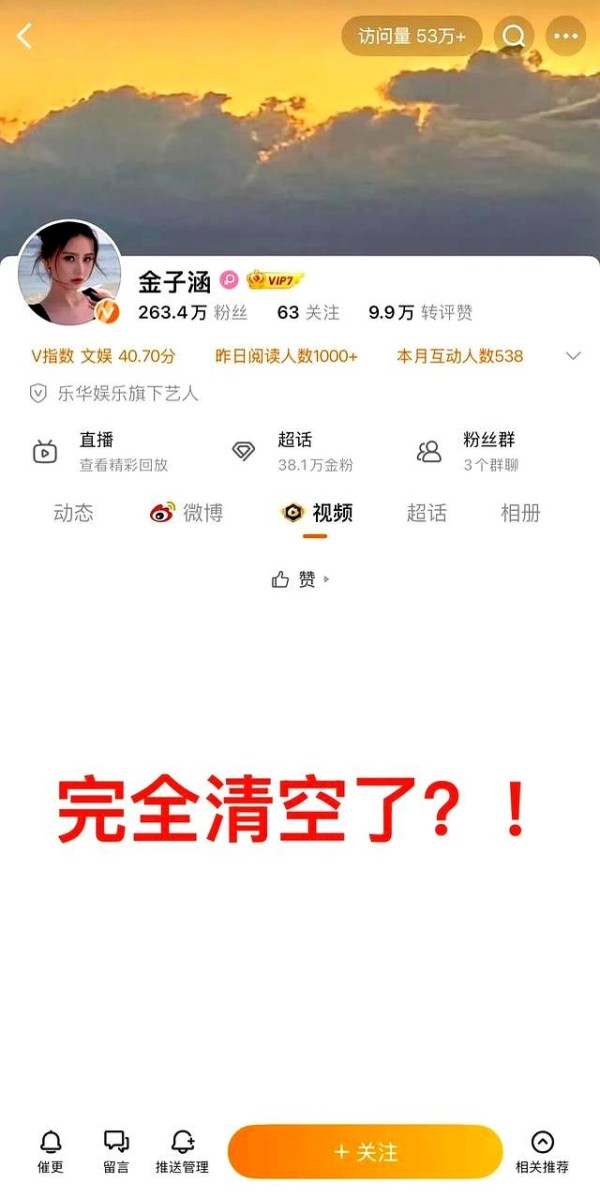
Task: Go back using the top-left arrow
Action: 25,37
